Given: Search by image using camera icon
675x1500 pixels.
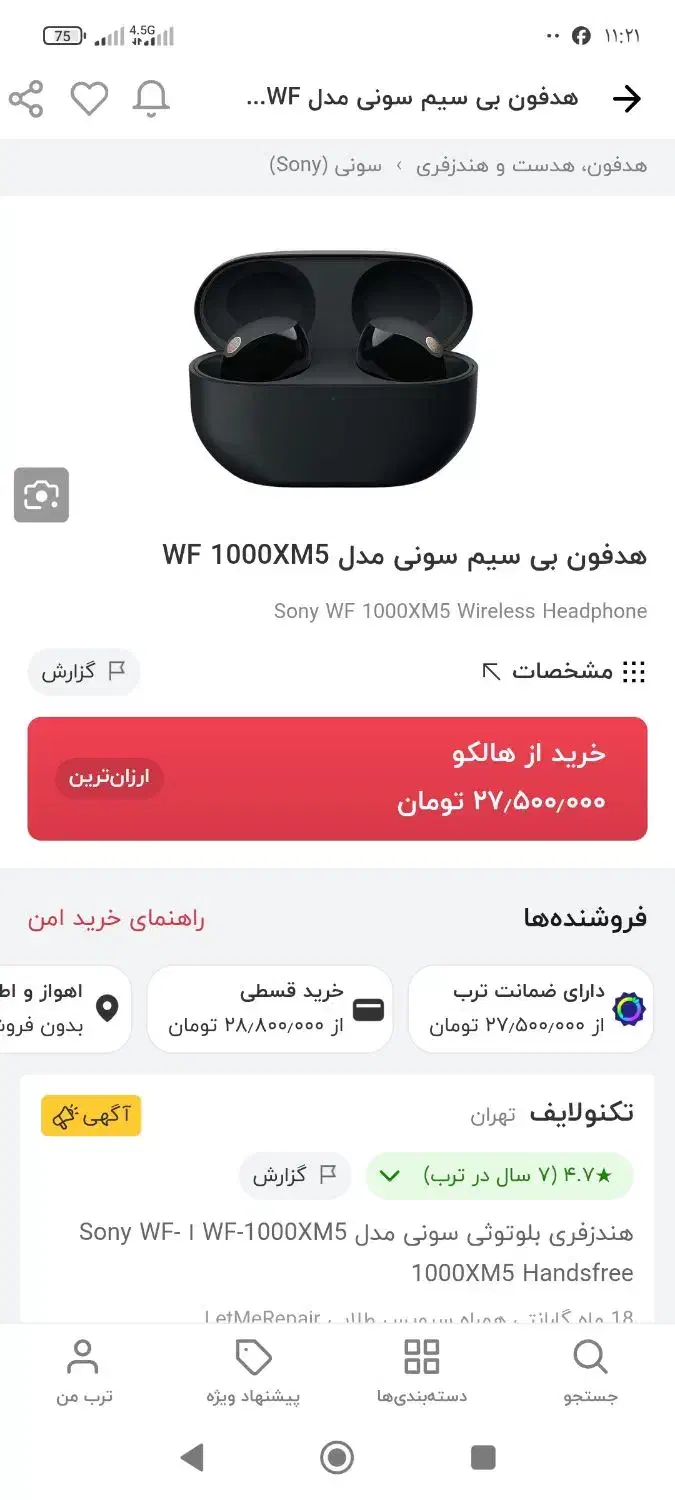Looking at the screenshot, I should click(x=41, y=495).
